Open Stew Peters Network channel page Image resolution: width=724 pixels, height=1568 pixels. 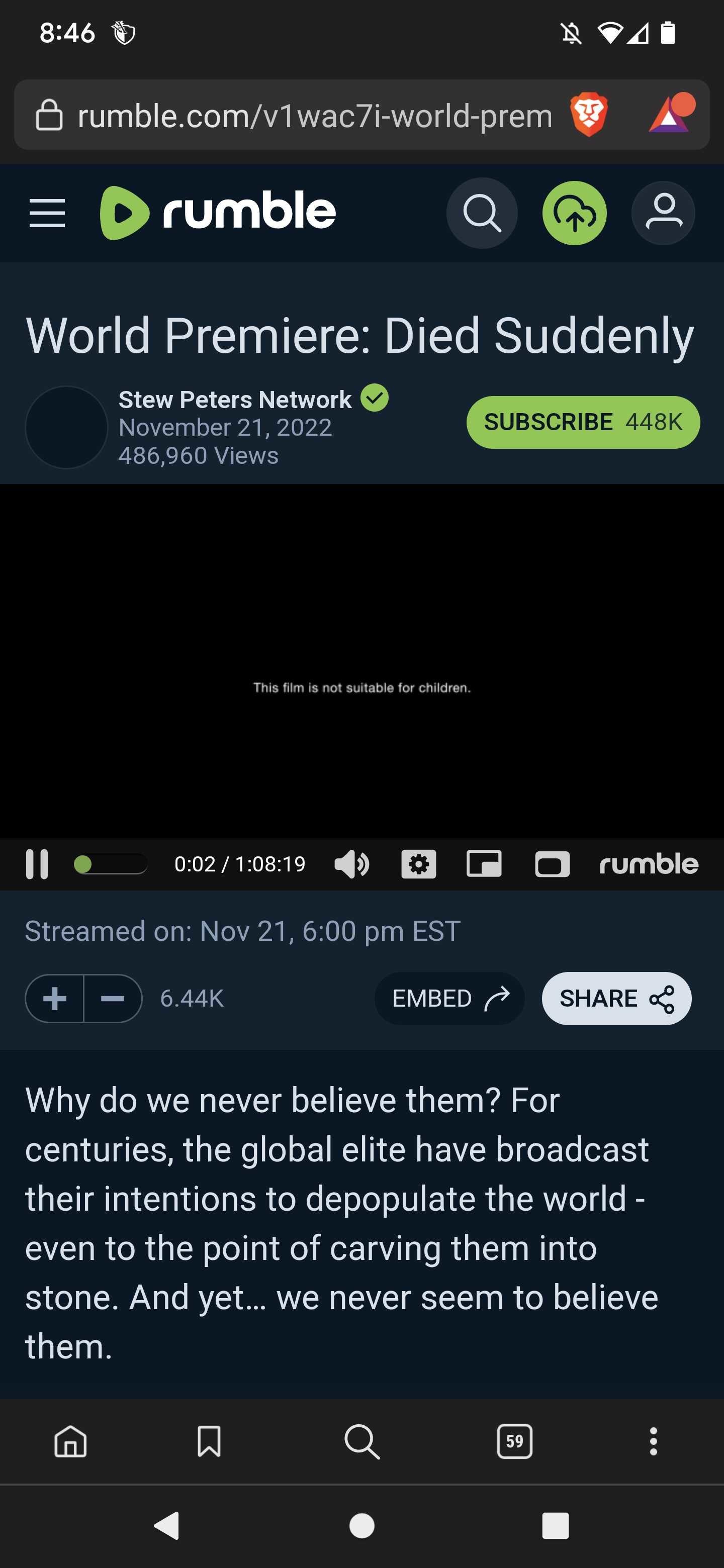tap(235, 400)
